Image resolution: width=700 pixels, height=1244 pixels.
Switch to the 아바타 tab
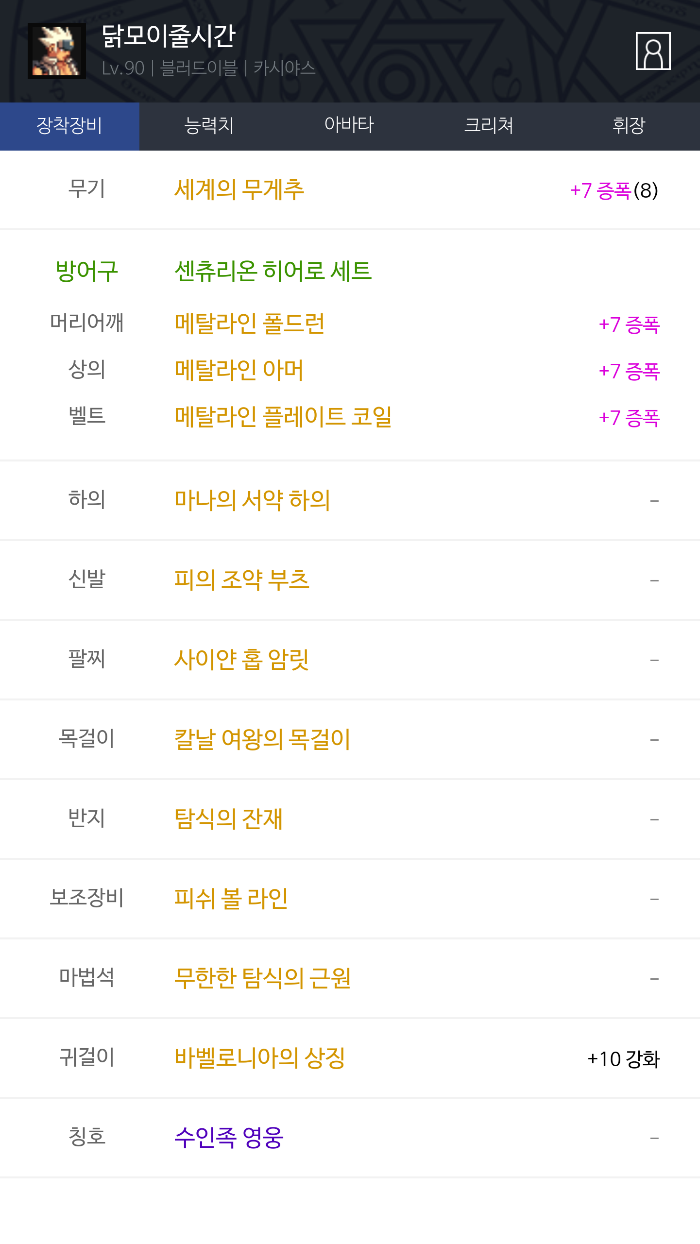tap(349, 126)
